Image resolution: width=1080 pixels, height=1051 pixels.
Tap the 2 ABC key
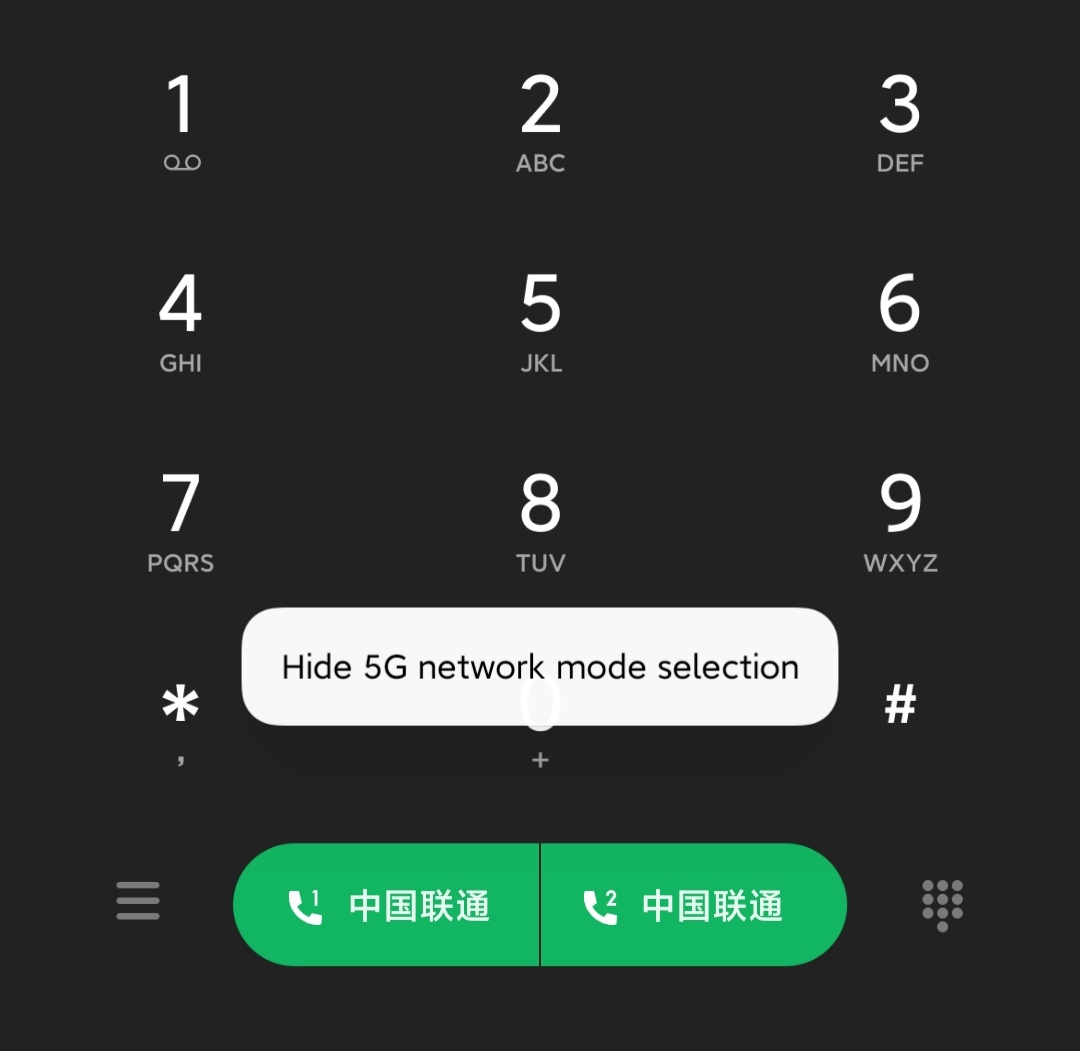tap(540, 122)
